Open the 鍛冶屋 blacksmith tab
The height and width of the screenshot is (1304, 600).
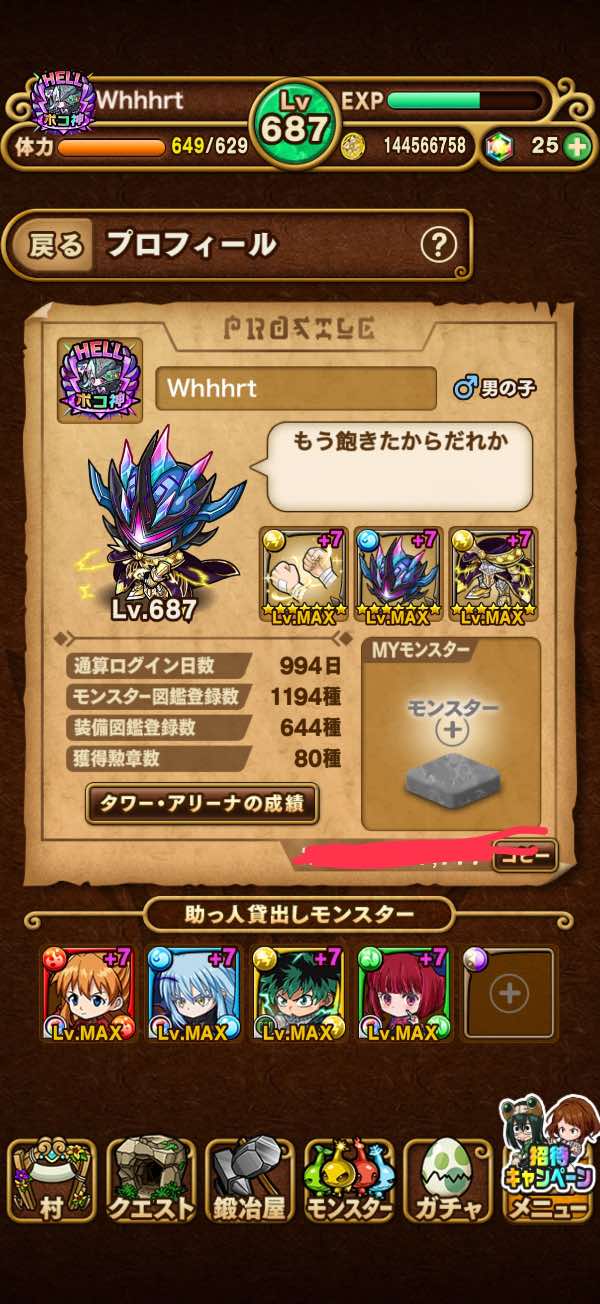click(x=249, y=1181)
